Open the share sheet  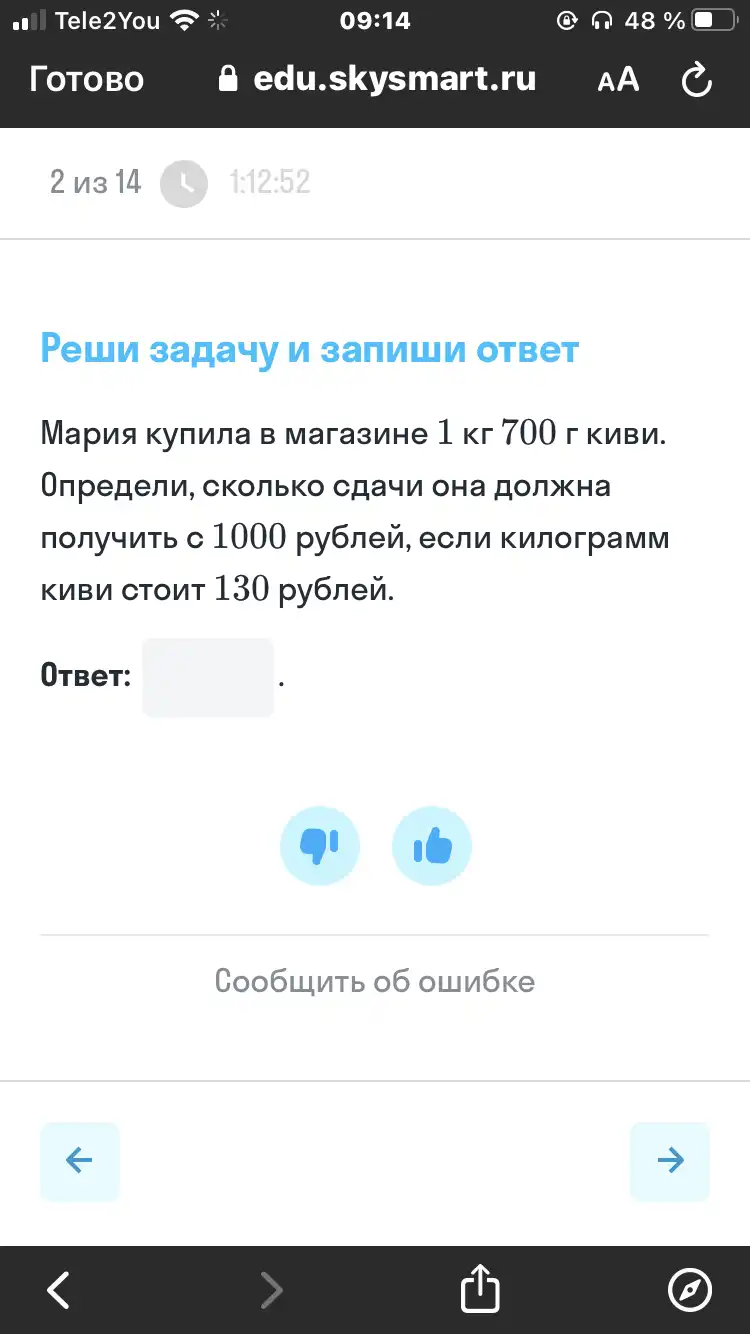(x=479, y=1288)
